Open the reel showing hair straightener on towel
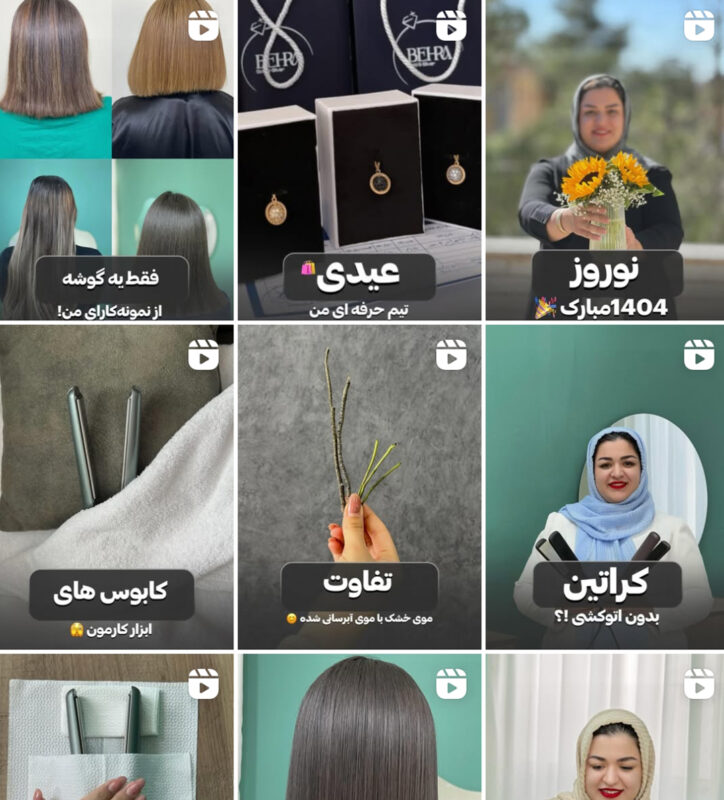This screenshot has height=800, width=724. 116,728
